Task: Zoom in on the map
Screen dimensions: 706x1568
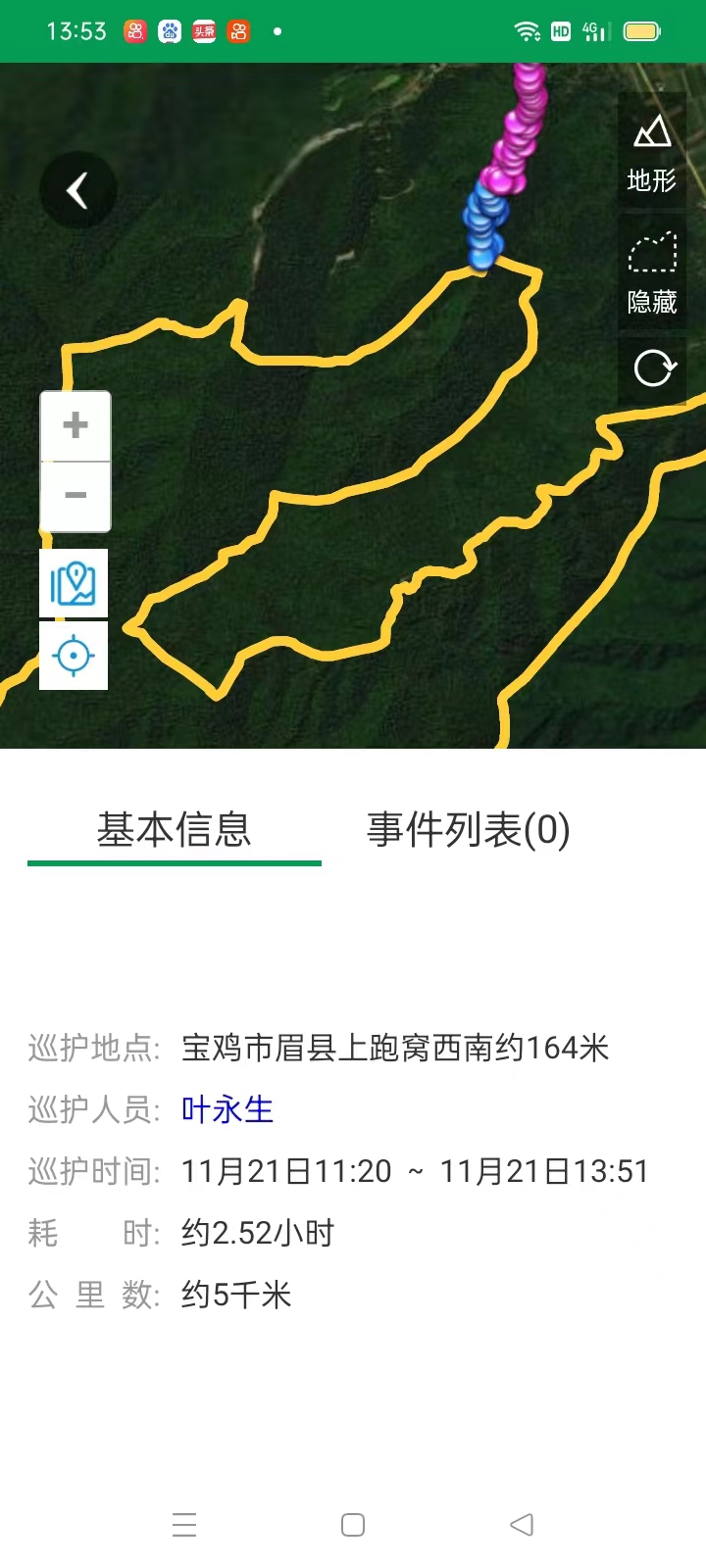Action: (x=76, y=425)
